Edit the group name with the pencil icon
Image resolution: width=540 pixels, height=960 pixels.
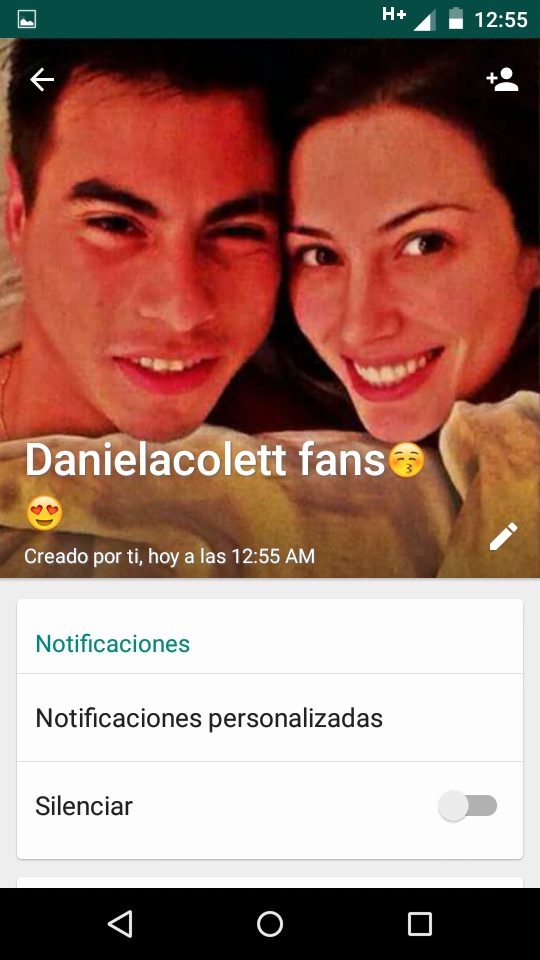(x=503, y=536)
